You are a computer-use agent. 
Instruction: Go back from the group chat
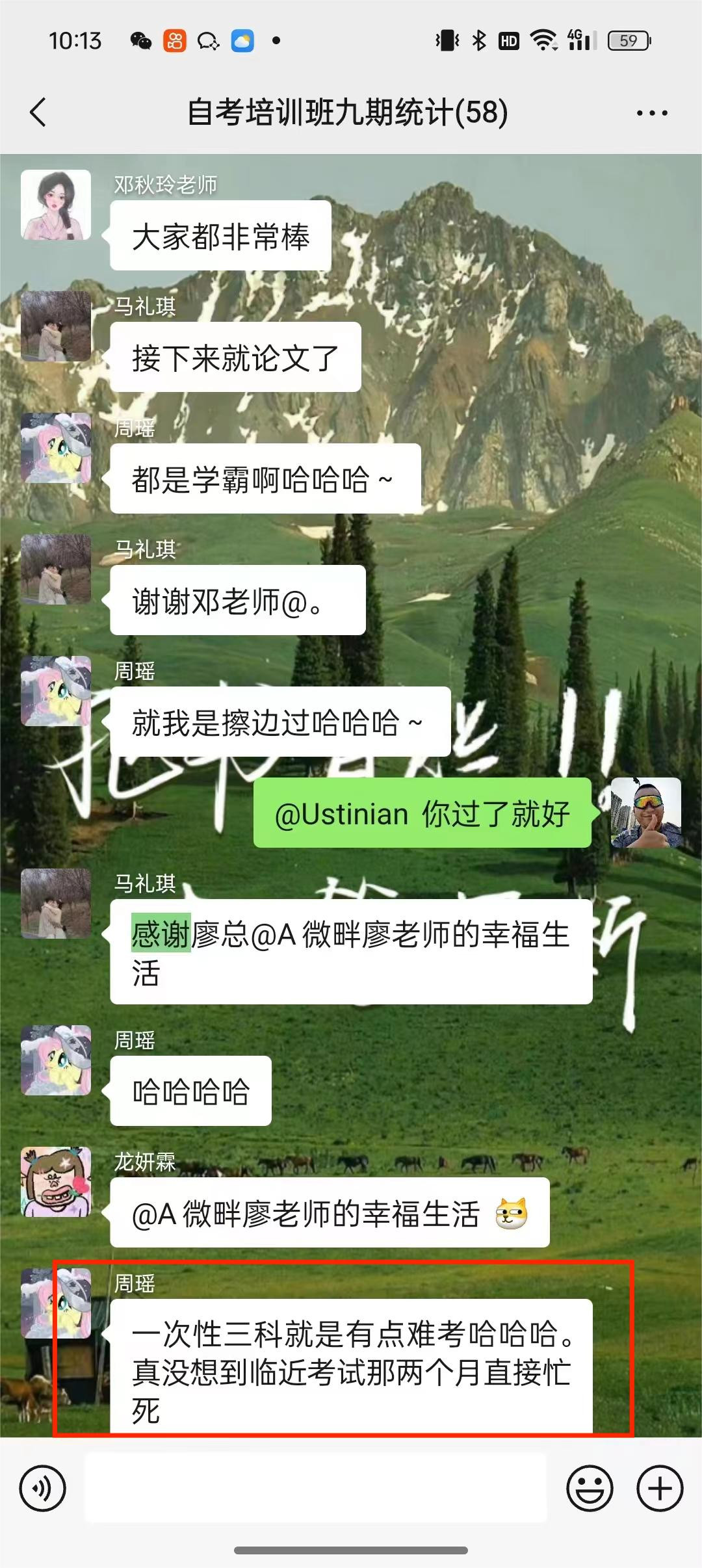(x=38, y=112)
